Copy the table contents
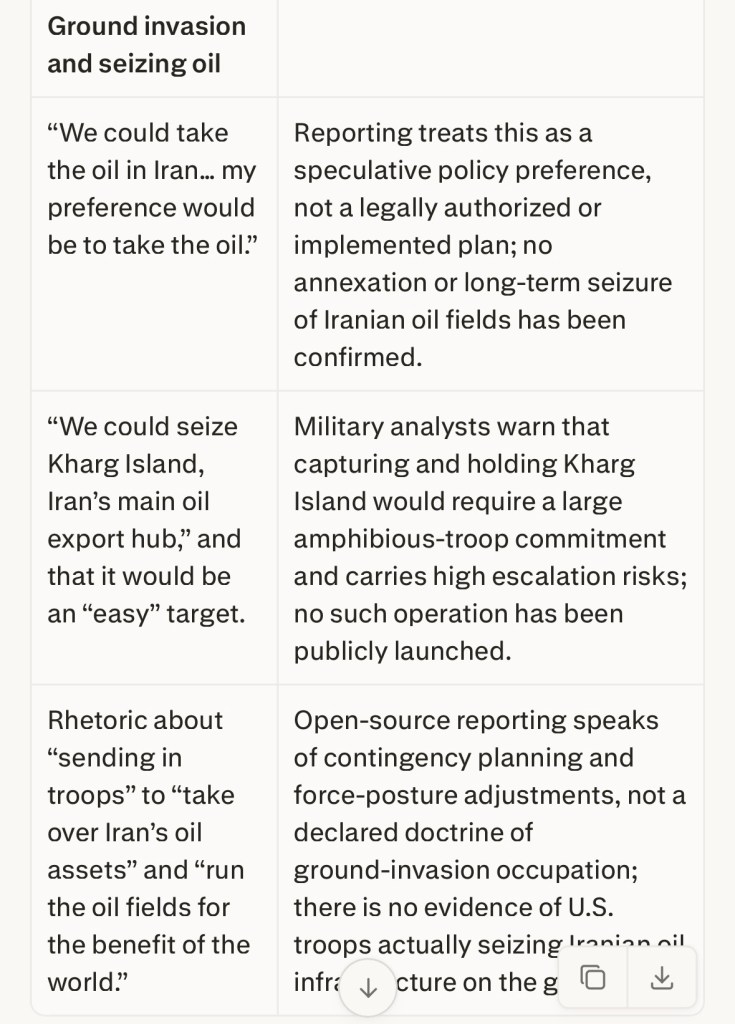This screenshot has height=1024, width=735. click(x=593, y=978)
